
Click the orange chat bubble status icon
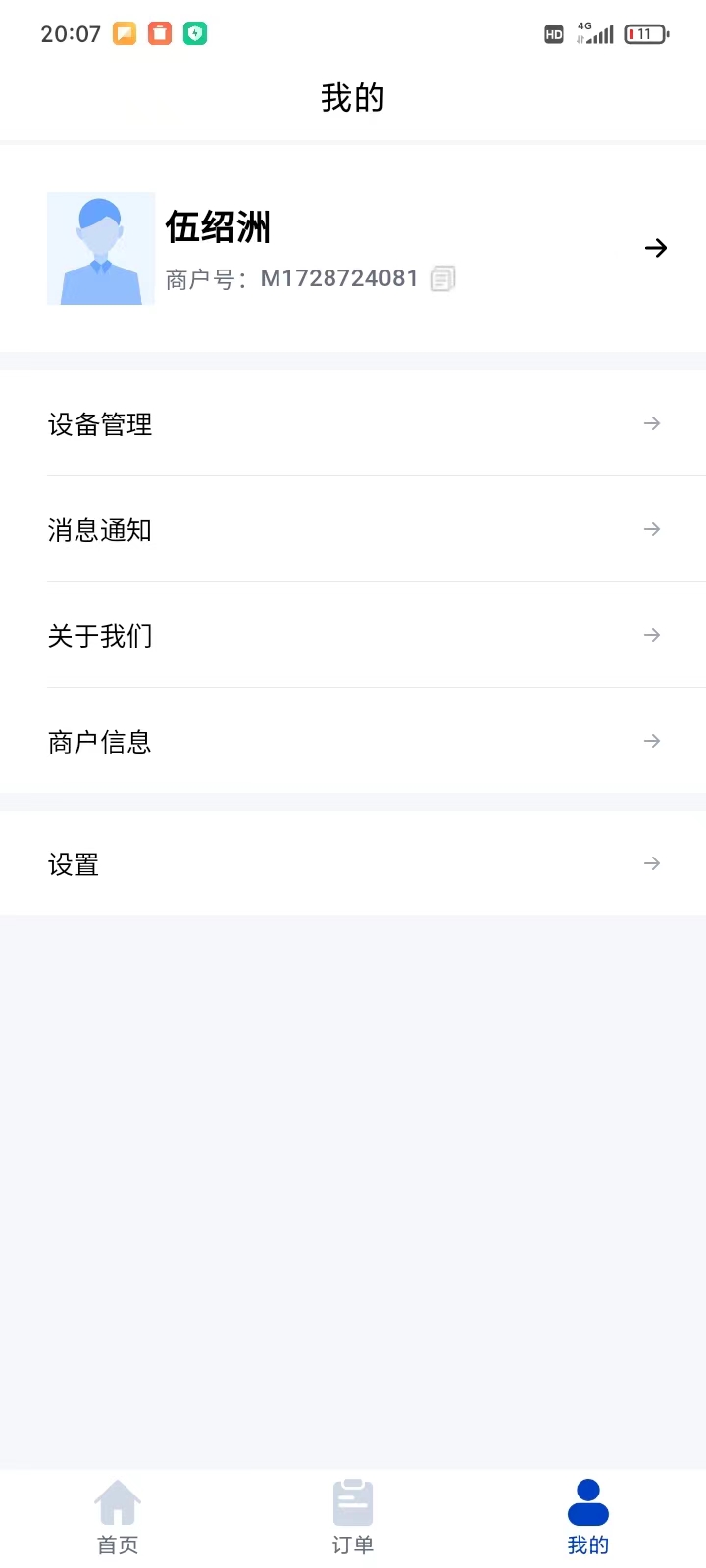click(x=123, y=33)
